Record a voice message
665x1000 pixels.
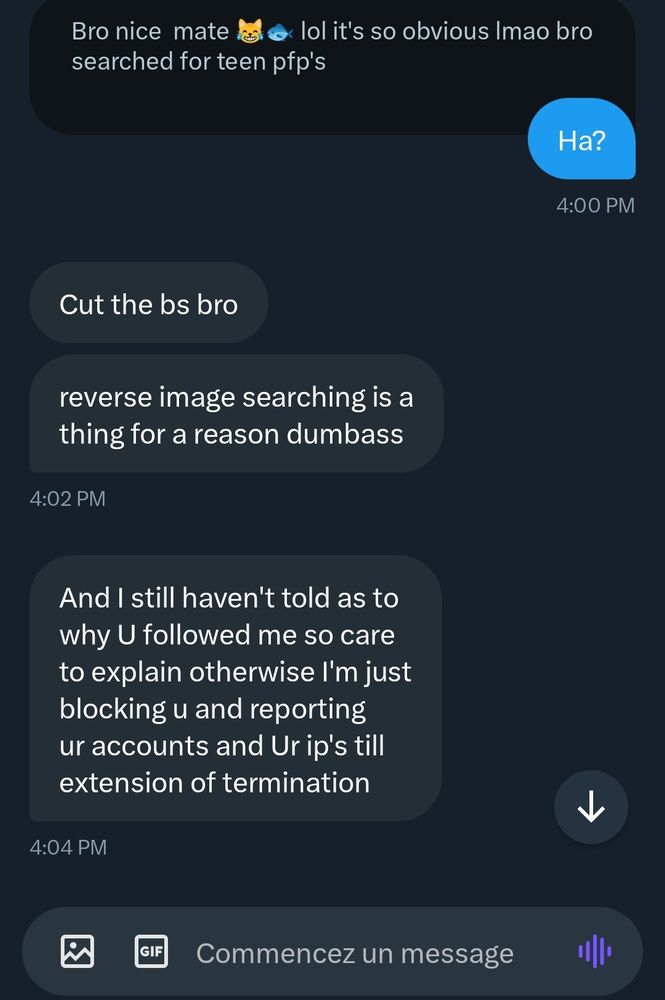[x=595, y=952]
